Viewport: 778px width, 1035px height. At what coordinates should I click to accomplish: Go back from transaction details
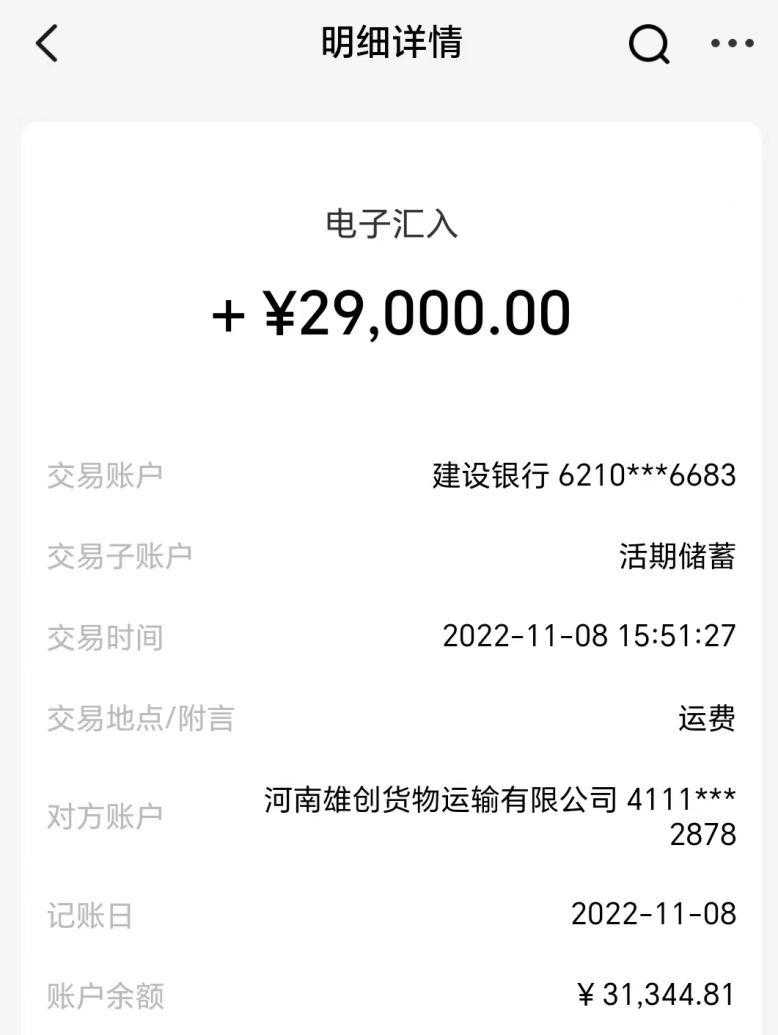[x=47, y=44]
